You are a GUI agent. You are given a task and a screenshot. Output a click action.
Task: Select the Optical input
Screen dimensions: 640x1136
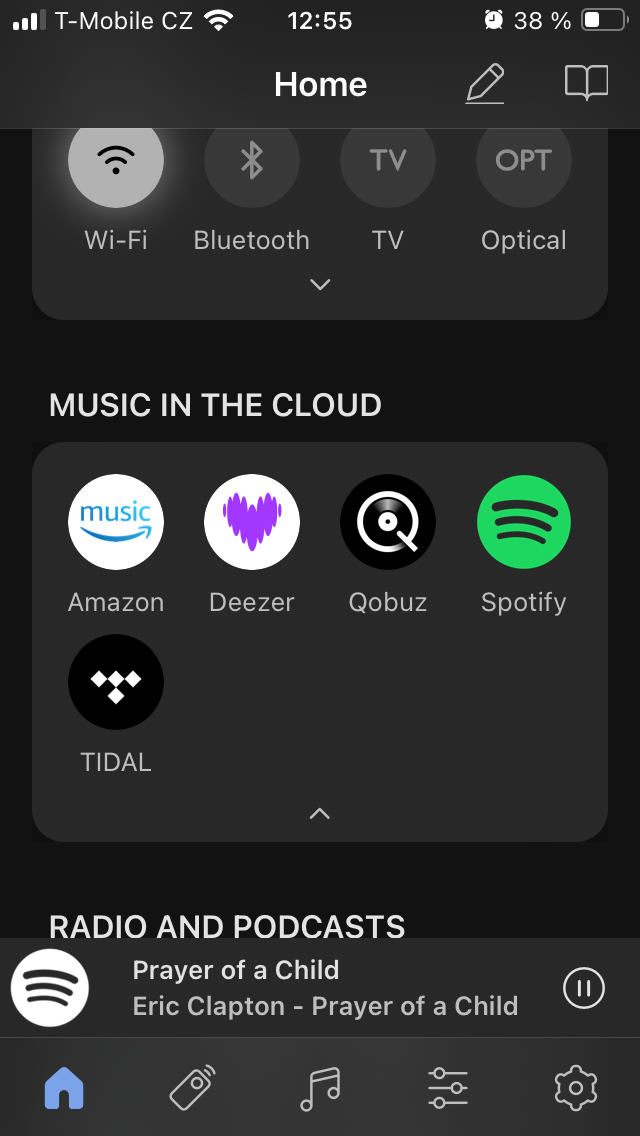pos(524,161)
